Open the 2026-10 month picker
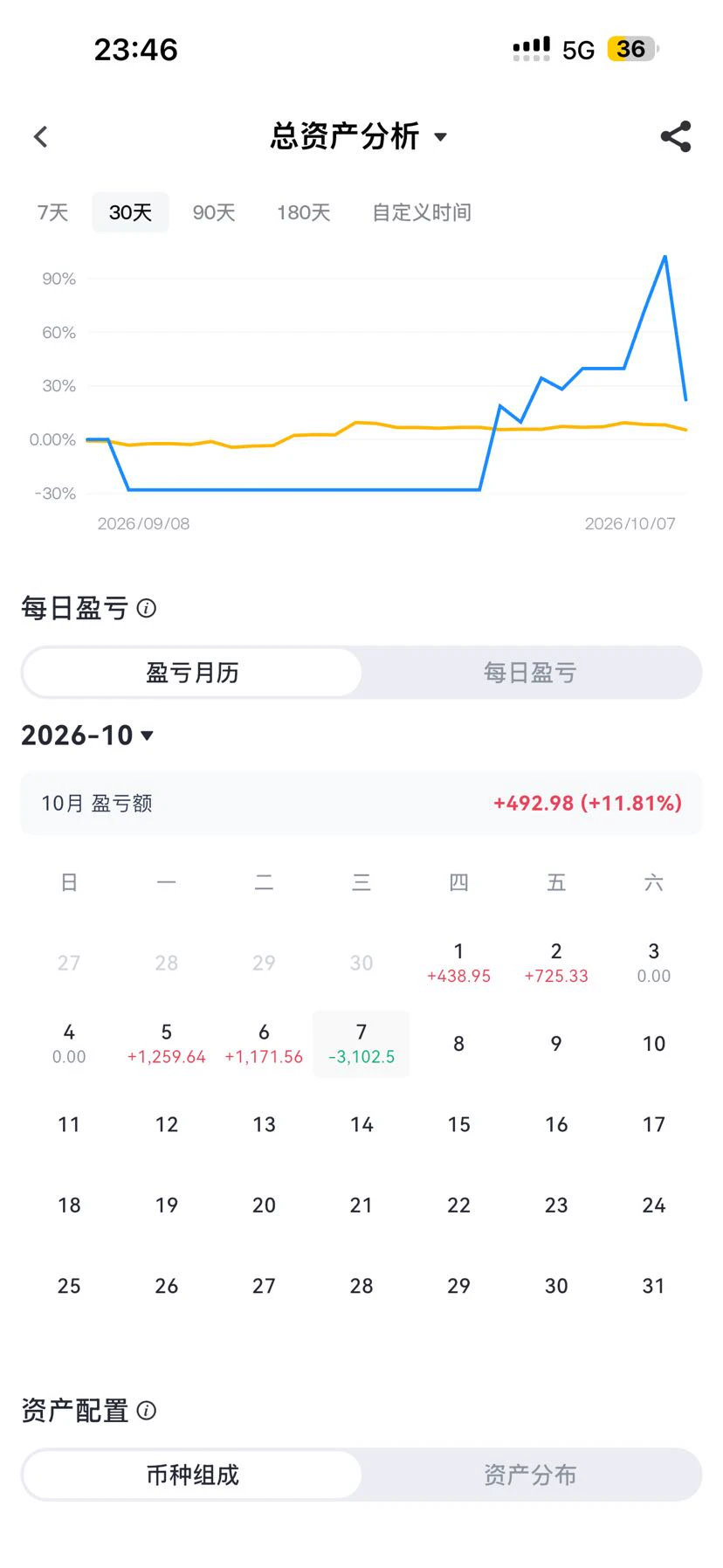This screenshot has width=723, height=1568. pyautogui.click(x=88, y=736)
